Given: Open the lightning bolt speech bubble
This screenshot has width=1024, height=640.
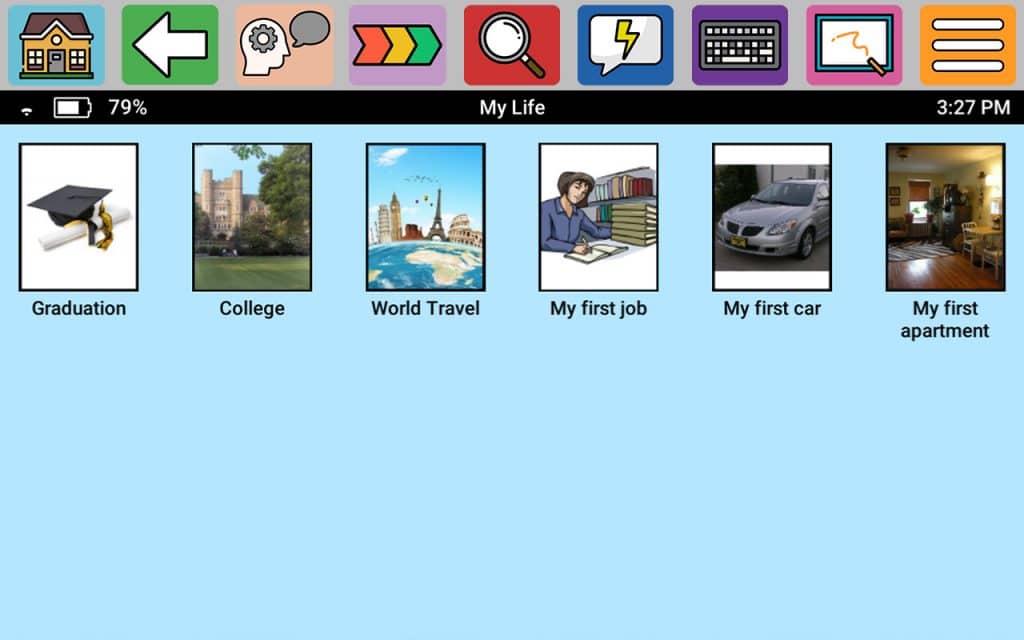Looking at the screenshot, I should [626, 45].
